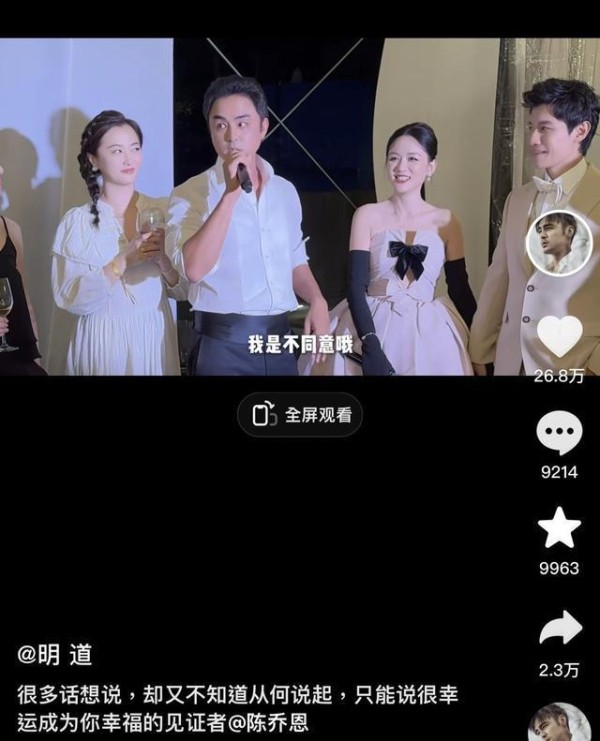Favorite this video with the star icon

(559, 528)
